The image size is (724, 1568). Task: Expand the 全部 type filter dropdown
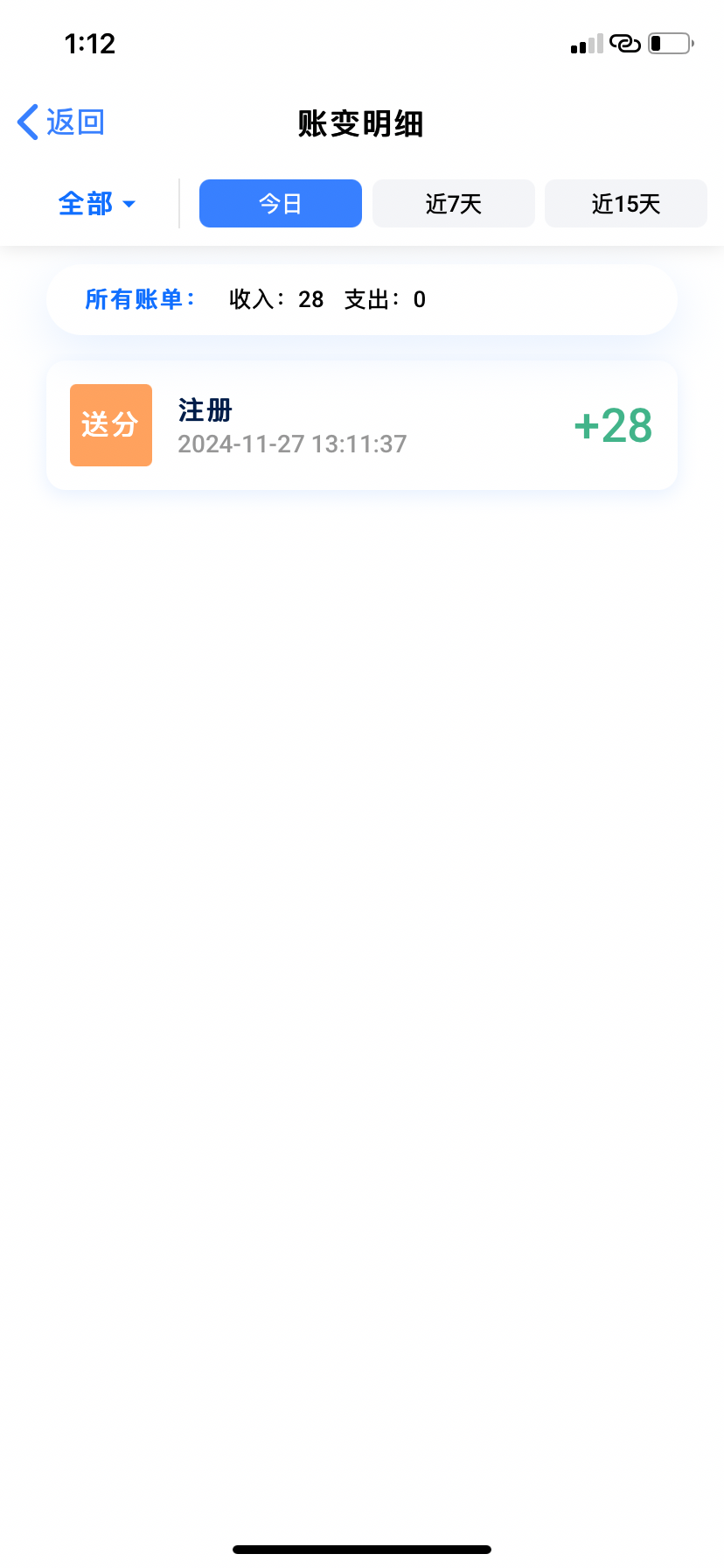tap(96, 204)
